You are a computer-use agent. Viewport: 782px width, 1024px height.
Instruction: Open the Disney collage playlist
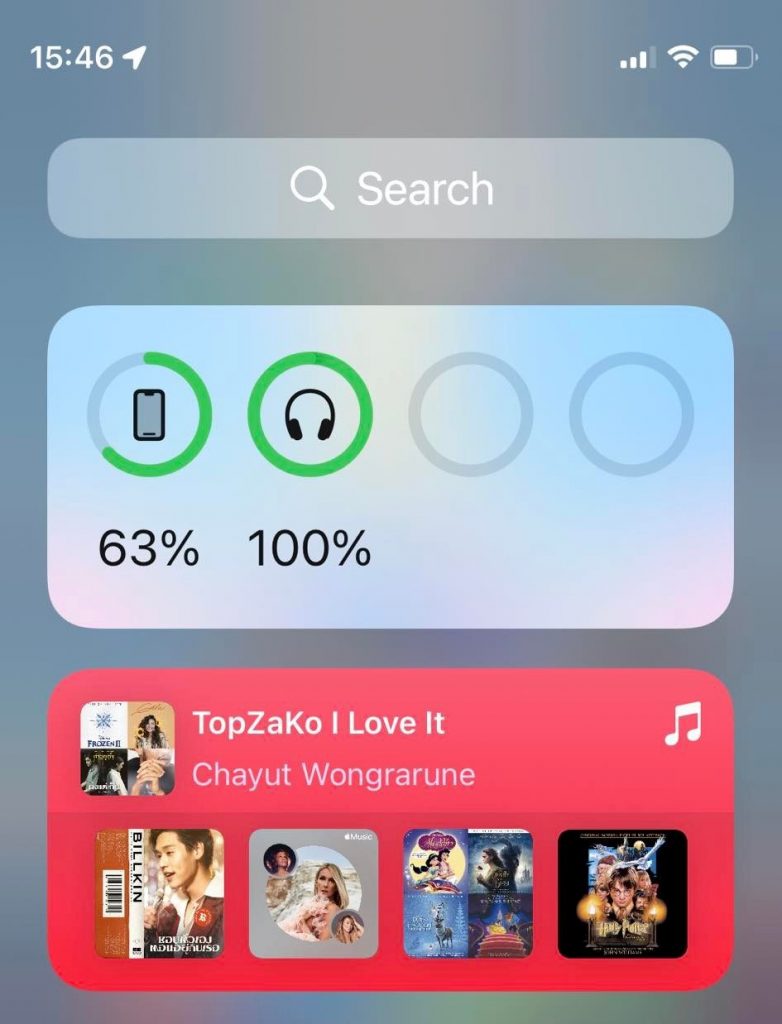coord(468,893)
